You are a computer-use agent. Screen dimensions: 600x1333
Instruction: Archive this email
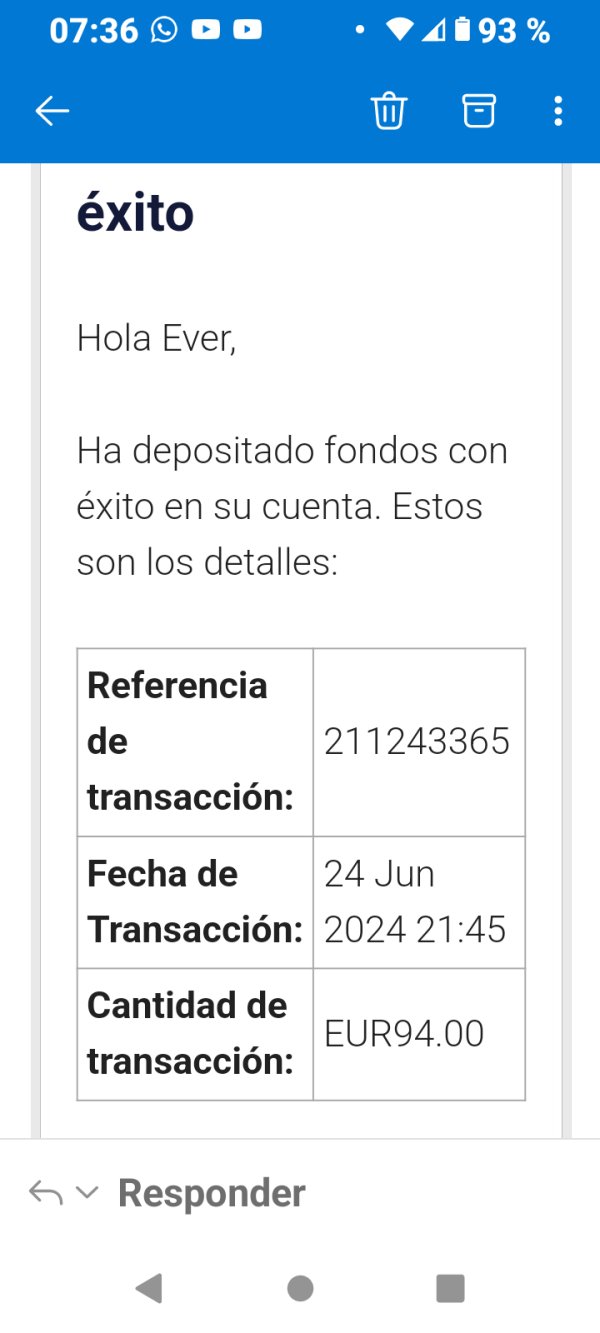click(x=479, y=110)
